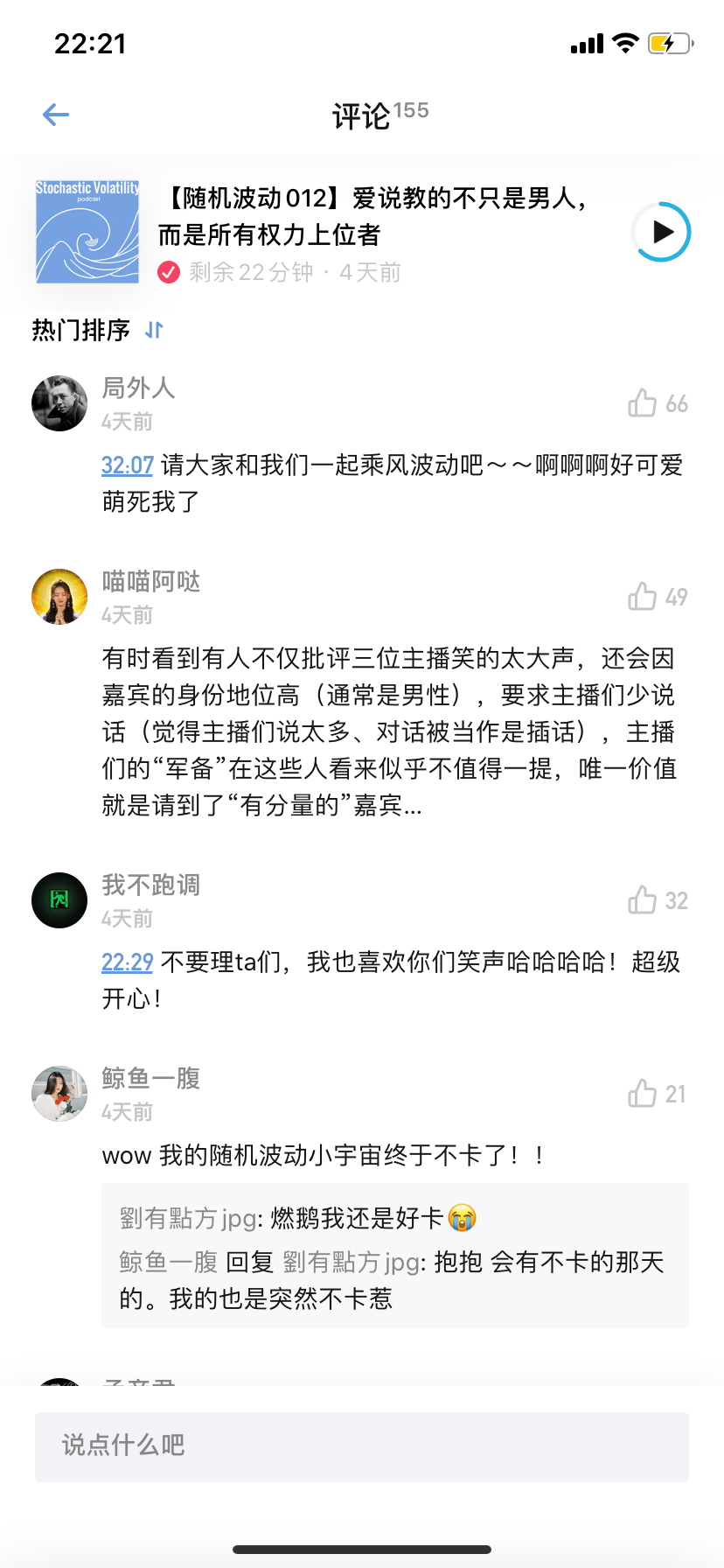Image resolution: width=724 pixels, height=1568 pixels.
Task: Tap the charging battery icon in the status bar
Action: tap(669, 42)
